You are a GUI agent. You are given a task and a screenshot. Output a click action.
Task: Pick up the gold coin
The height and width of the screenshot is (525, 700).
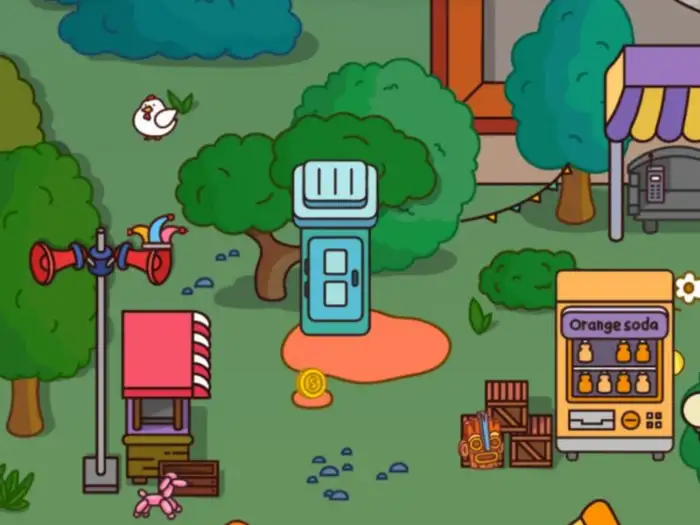point(312,384)
